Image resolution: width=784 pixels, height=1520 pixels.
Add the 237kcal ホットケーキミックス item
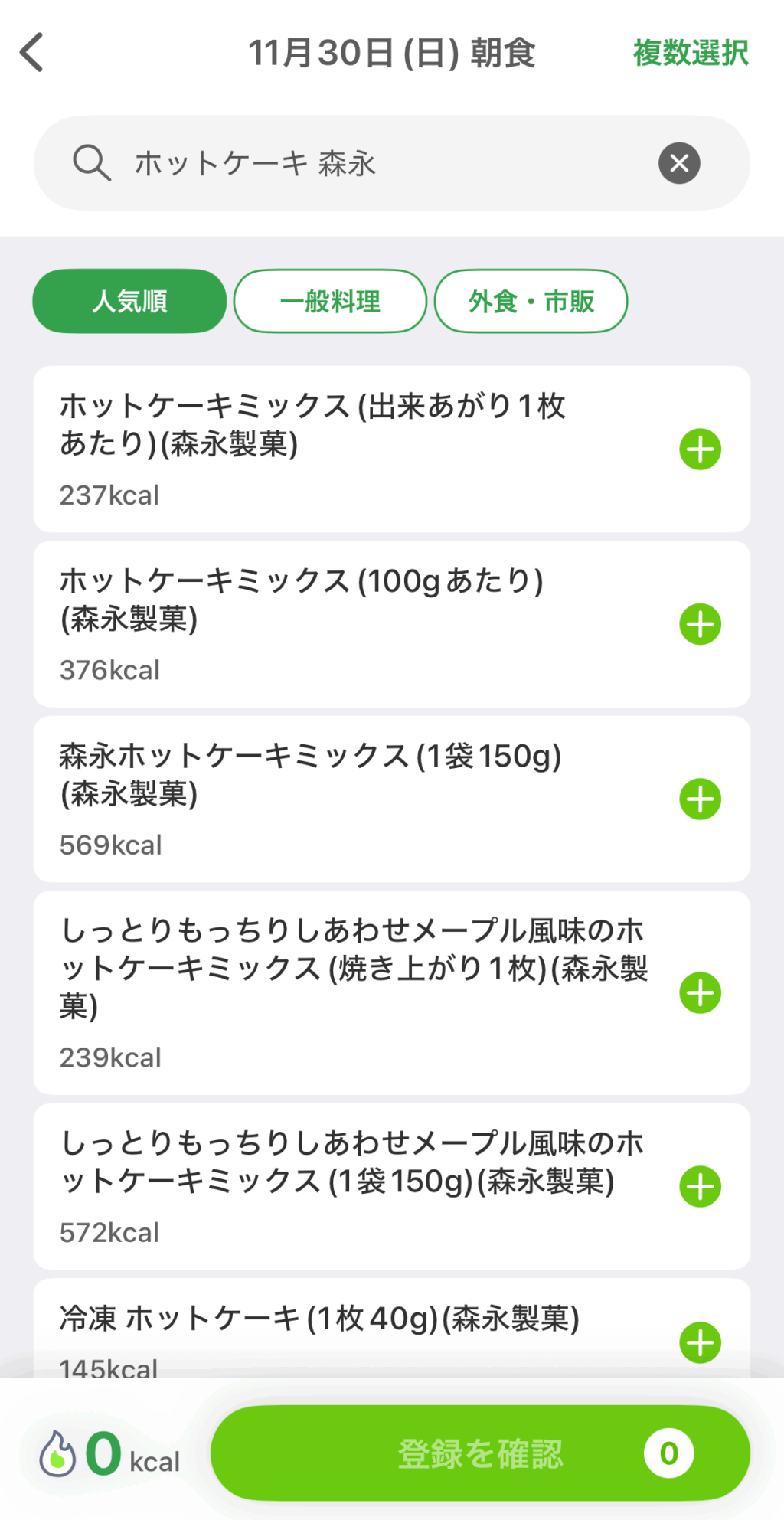700,449
